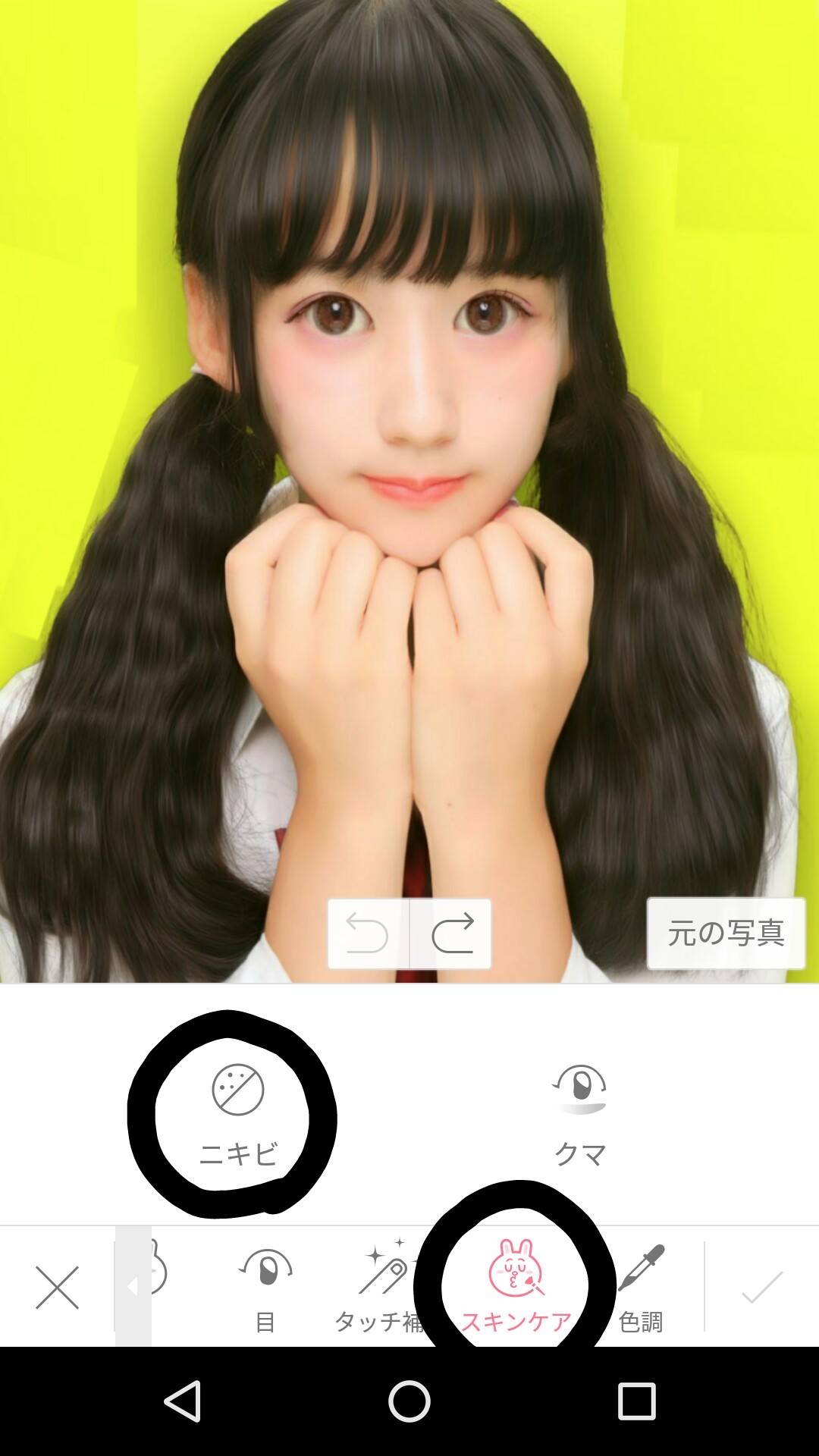Confirm edits with the checkmark
The width and height of the screenshot is (819, 1456).
point(761,1288)
